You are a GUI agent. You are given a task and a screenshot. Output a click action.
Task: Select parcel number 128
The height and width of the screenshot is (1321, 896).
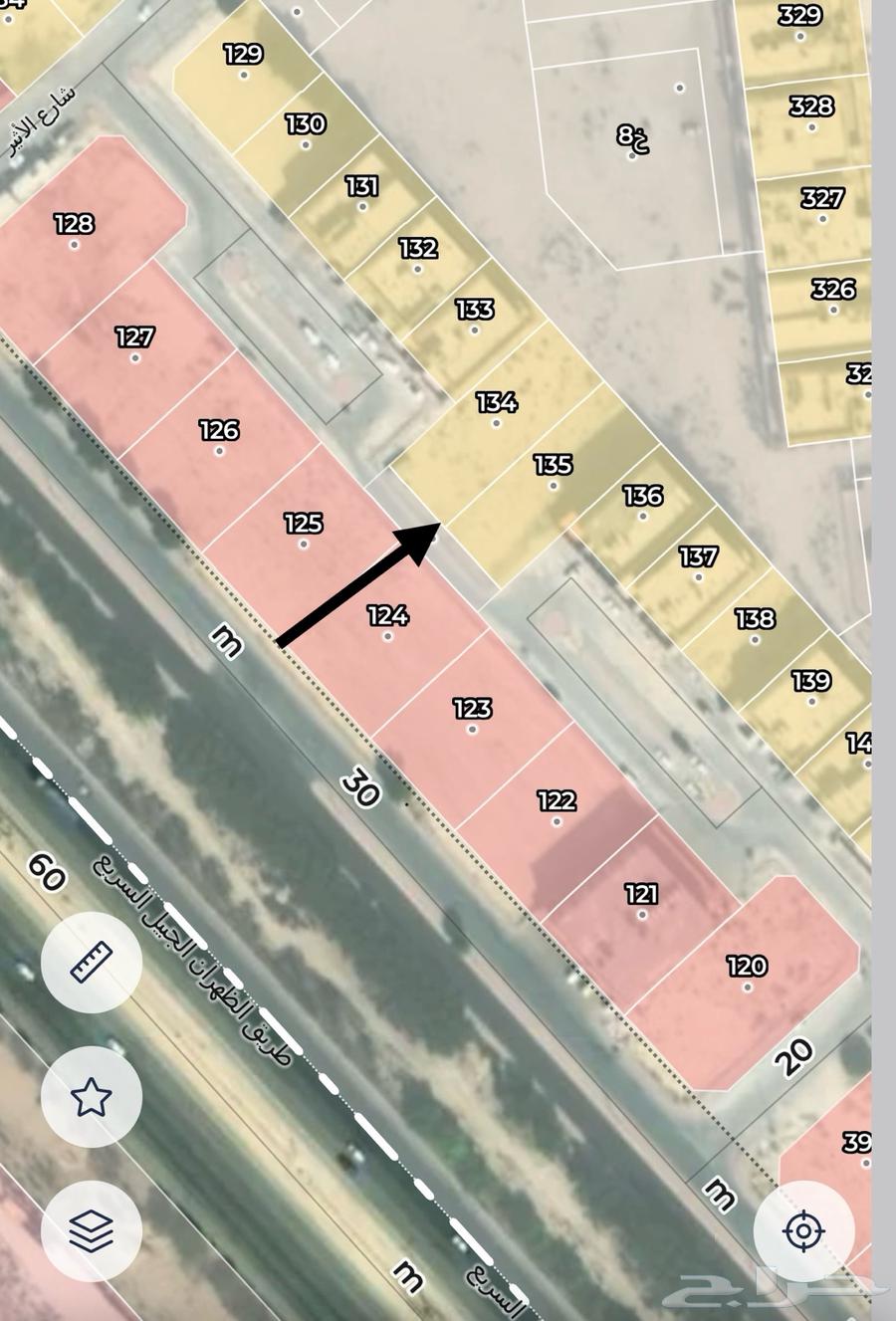click(75, 234)
